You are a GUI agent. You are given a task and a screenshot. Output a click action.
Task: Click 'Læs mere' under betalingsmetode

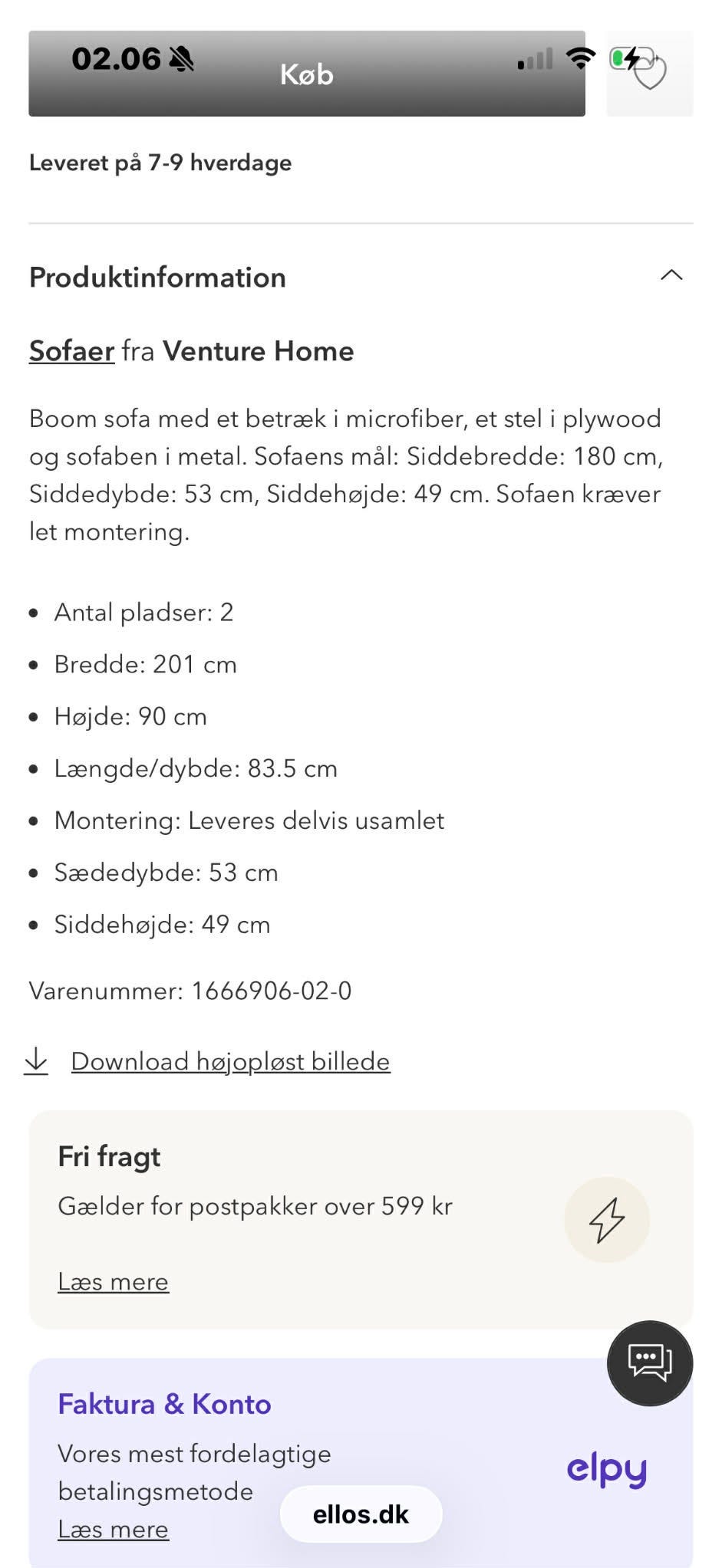pos(112,1528)
